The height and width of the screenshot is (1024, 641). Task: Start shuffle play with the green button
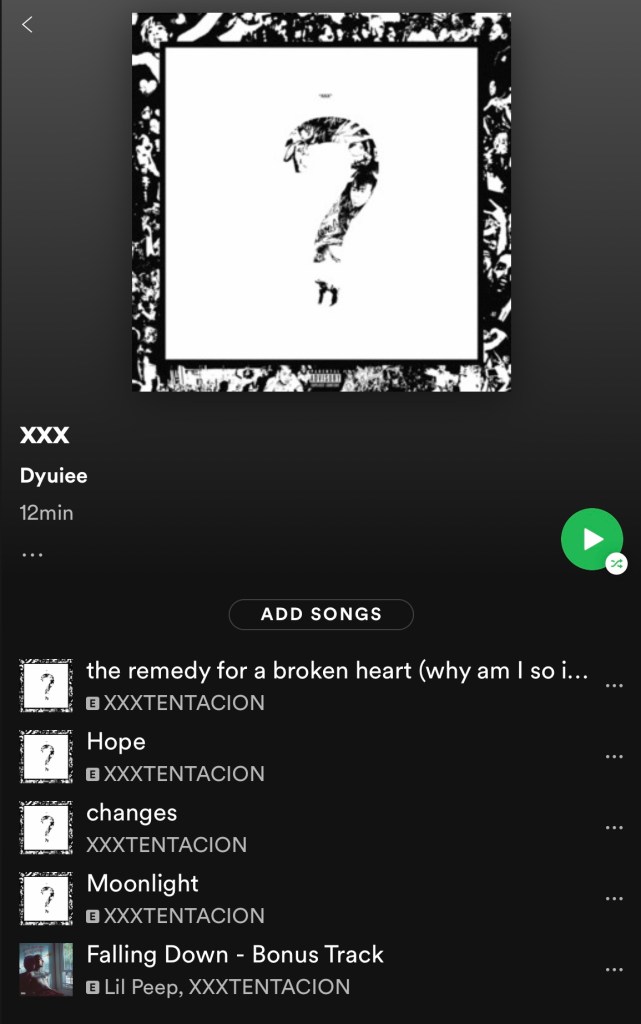[592, 539]
